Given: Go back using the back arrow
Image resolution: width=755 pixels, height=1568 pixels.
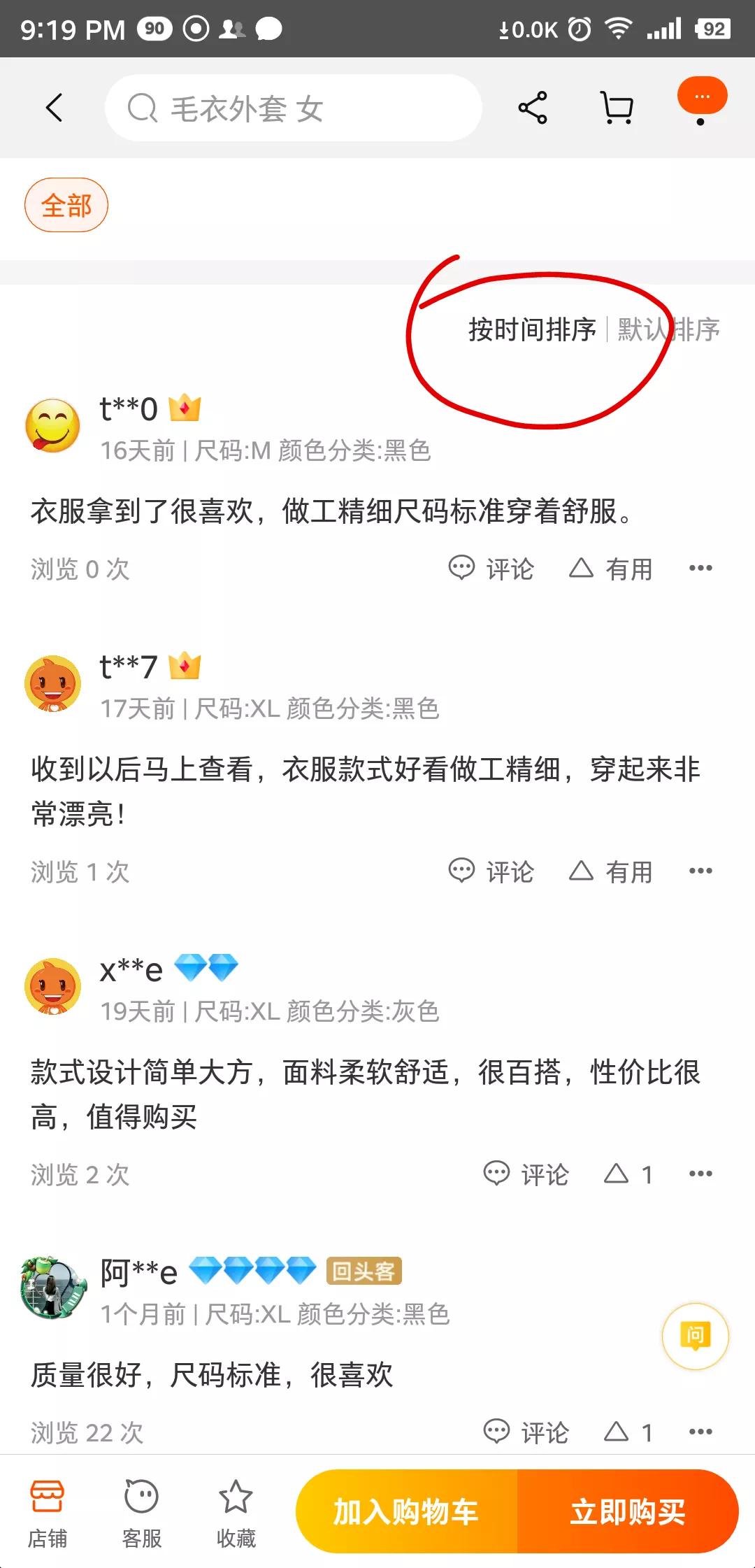Looking at the screenshot, I should 55,108.
